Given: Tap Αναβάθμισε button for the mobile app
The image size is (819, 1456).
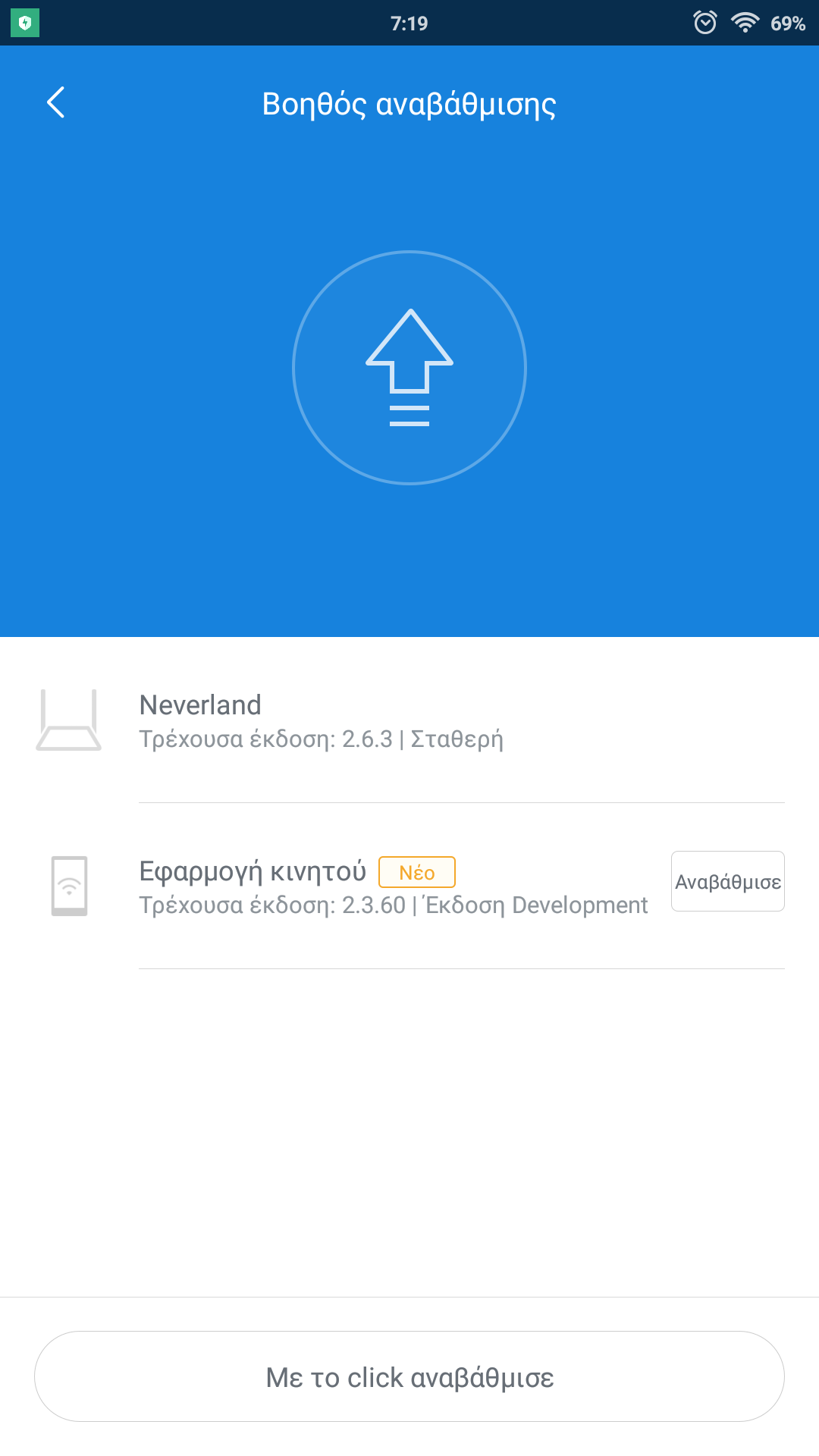Looking at the screenshot, I should 727,881.
